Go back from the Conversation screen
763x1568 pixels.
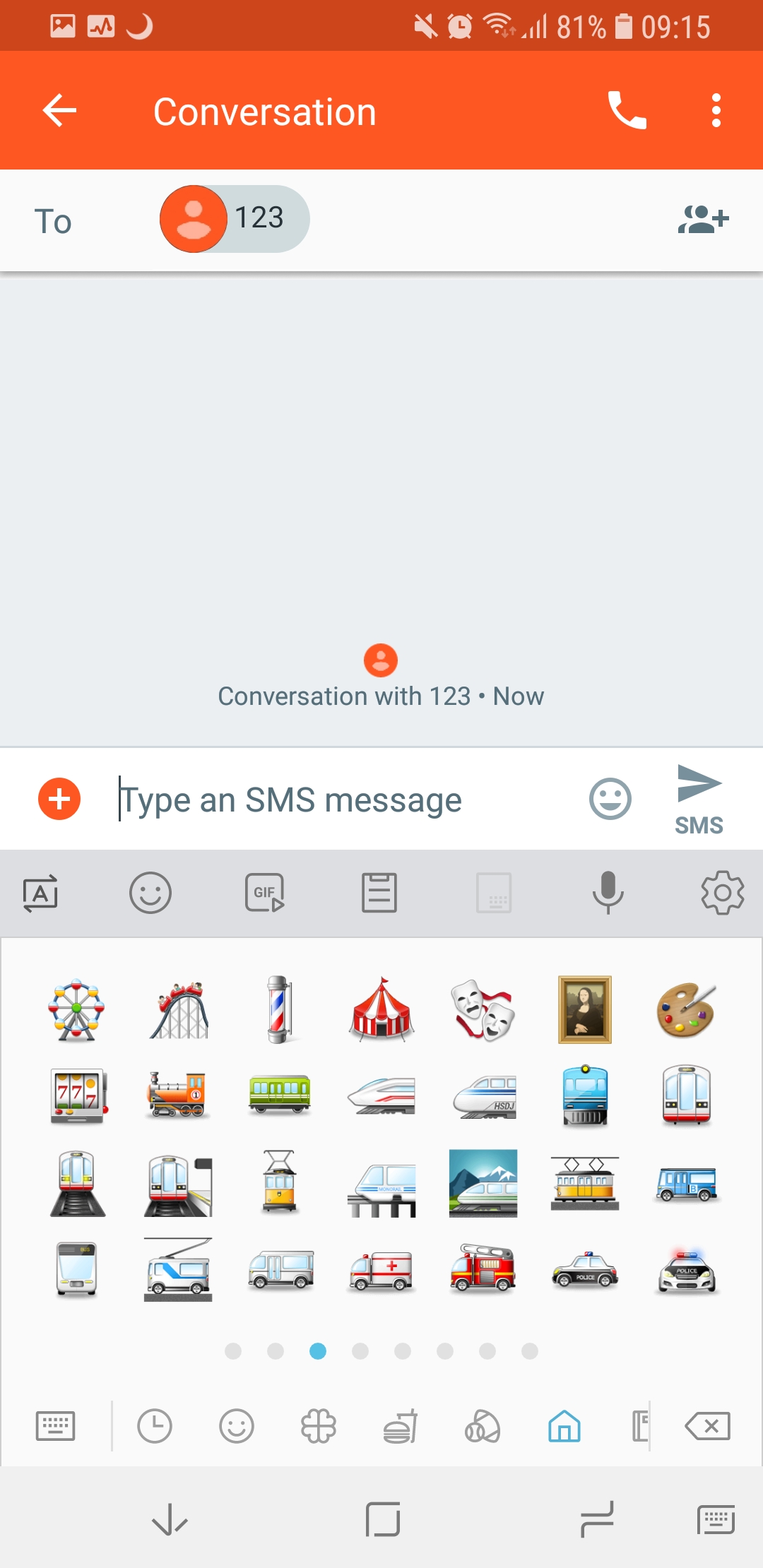(x=59, y=111)
